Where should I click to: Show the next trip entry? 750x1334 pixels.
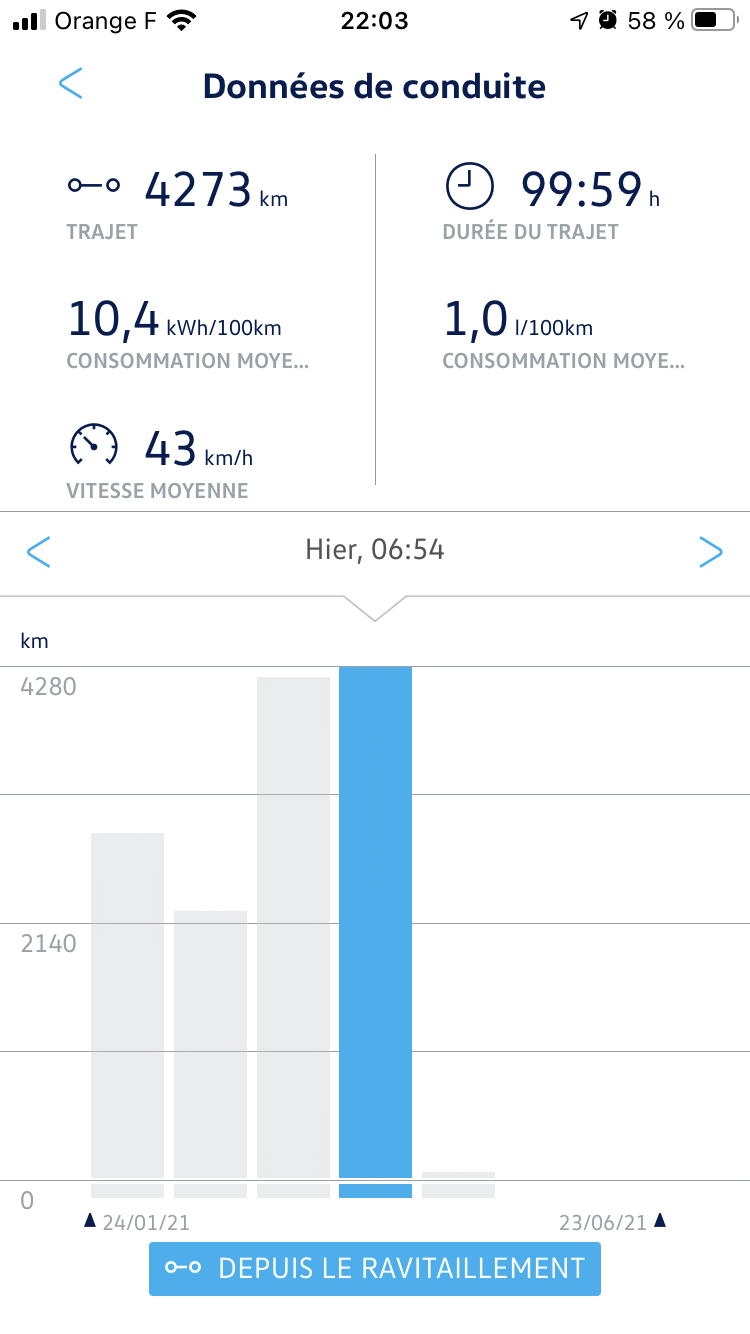point(710,551)
